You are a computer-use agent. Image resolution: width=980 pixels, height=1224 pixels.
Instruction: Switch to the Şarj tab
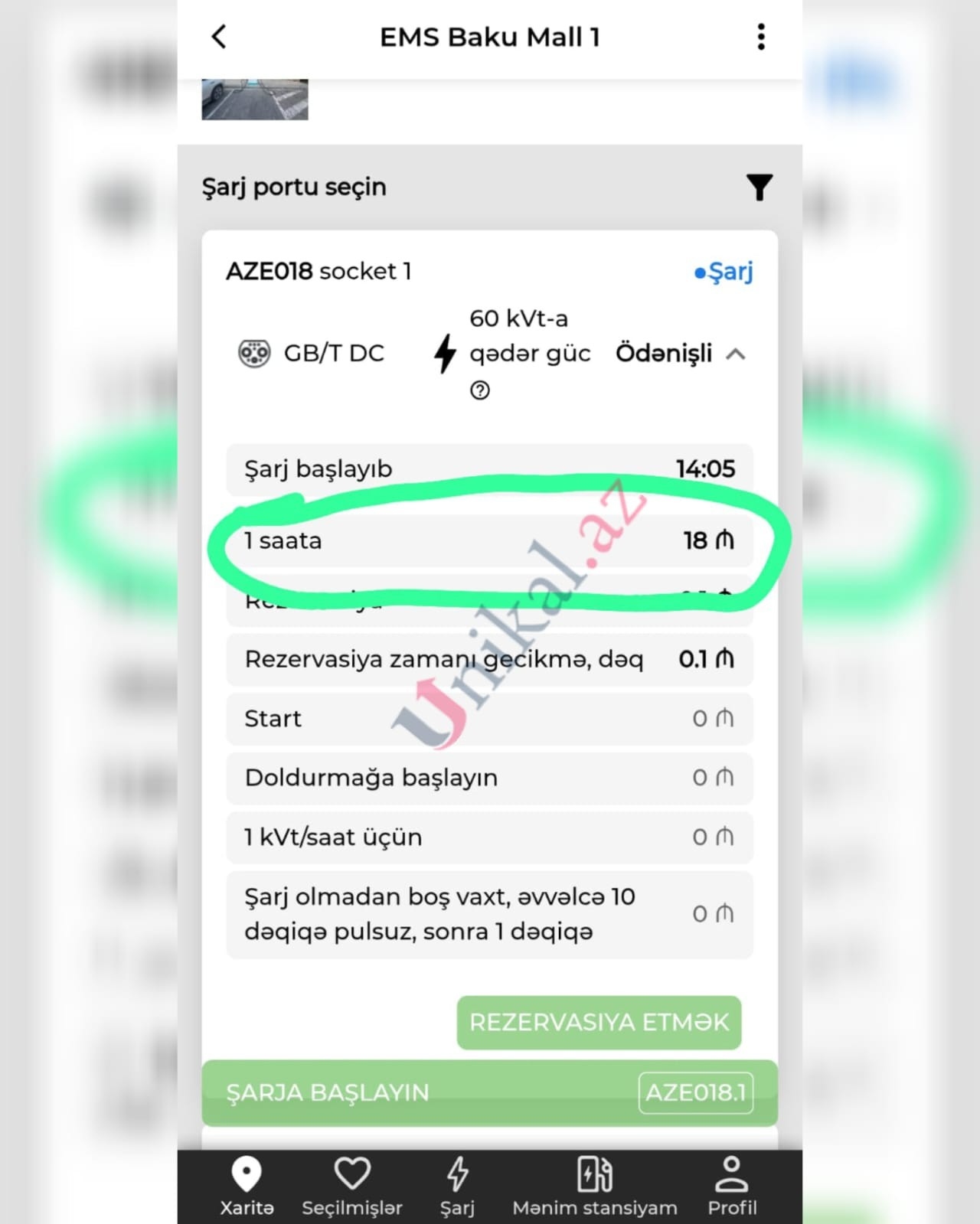(457, 1186)
